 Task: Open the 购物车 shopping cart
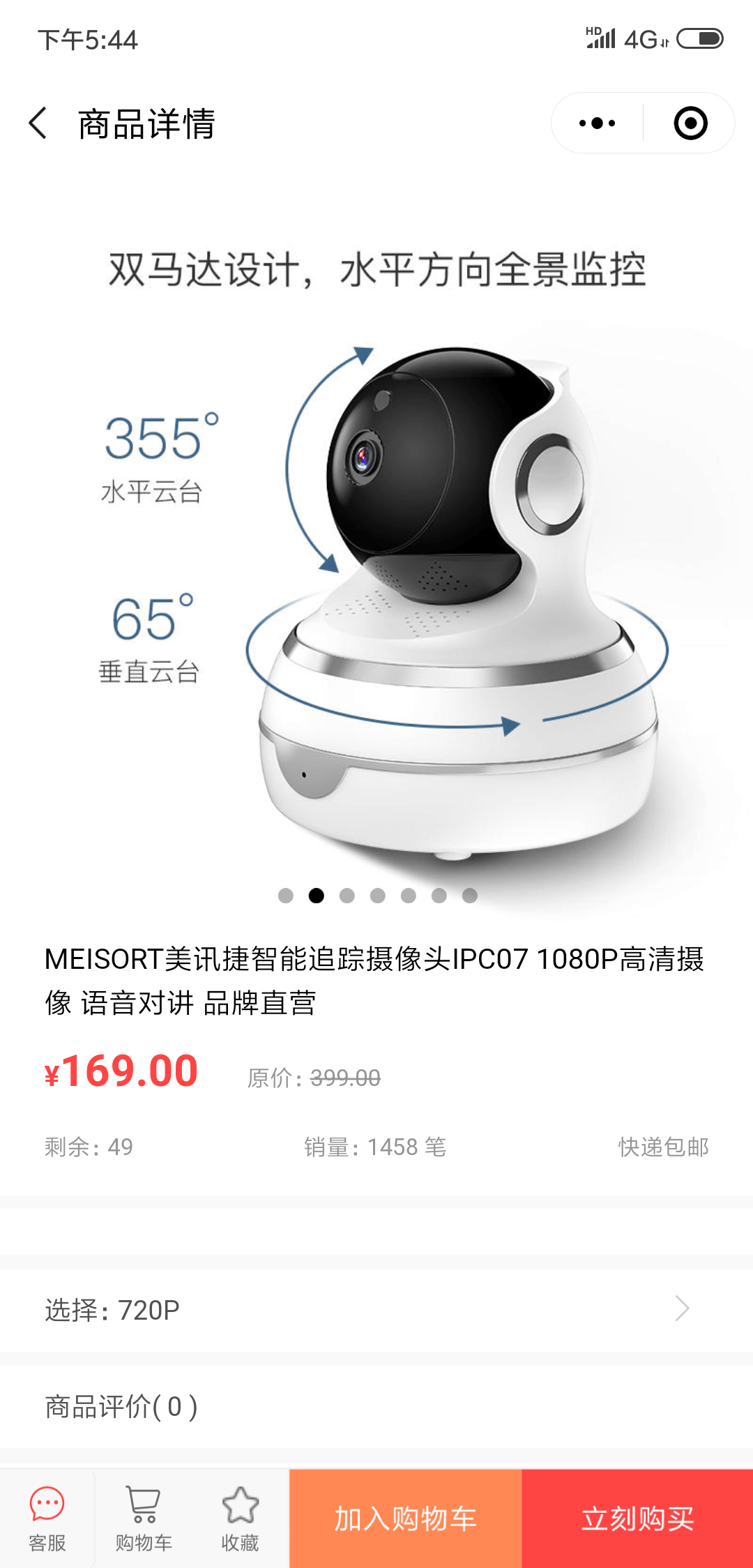[144, 1518]
